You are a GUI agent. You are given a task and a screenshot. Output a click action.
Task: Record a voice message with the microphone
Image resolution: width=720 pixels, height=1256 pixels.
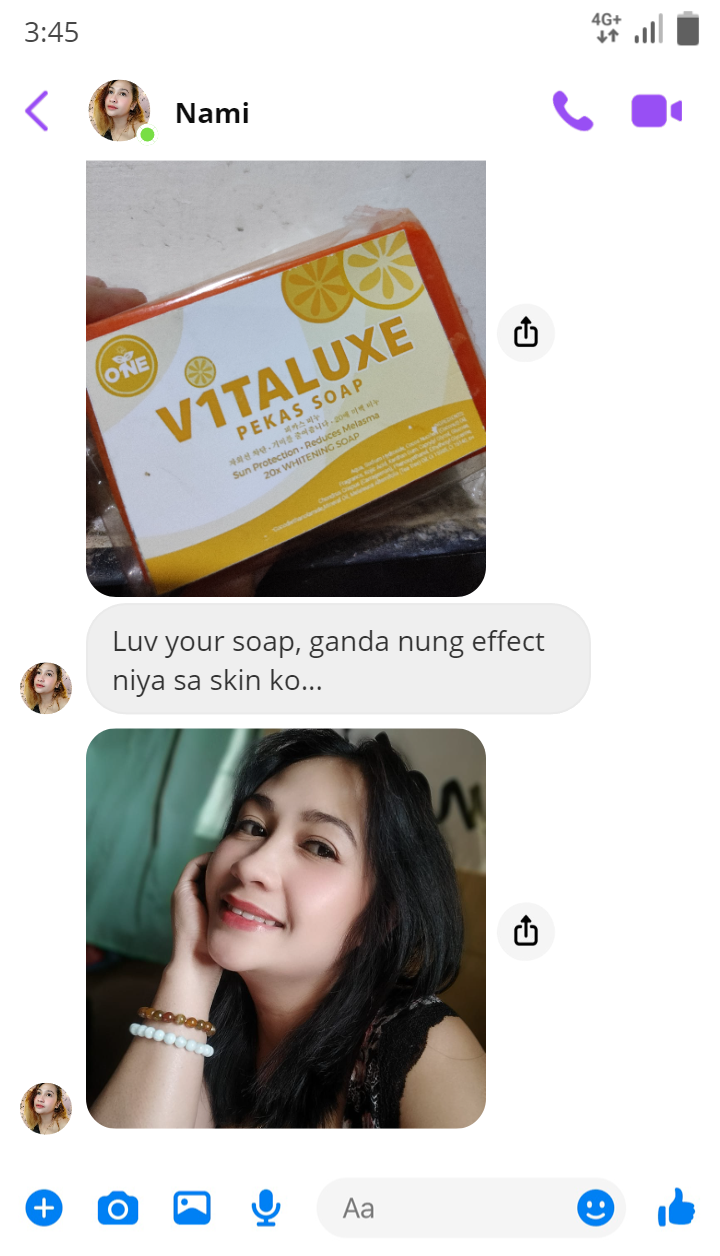(265, 1208)
